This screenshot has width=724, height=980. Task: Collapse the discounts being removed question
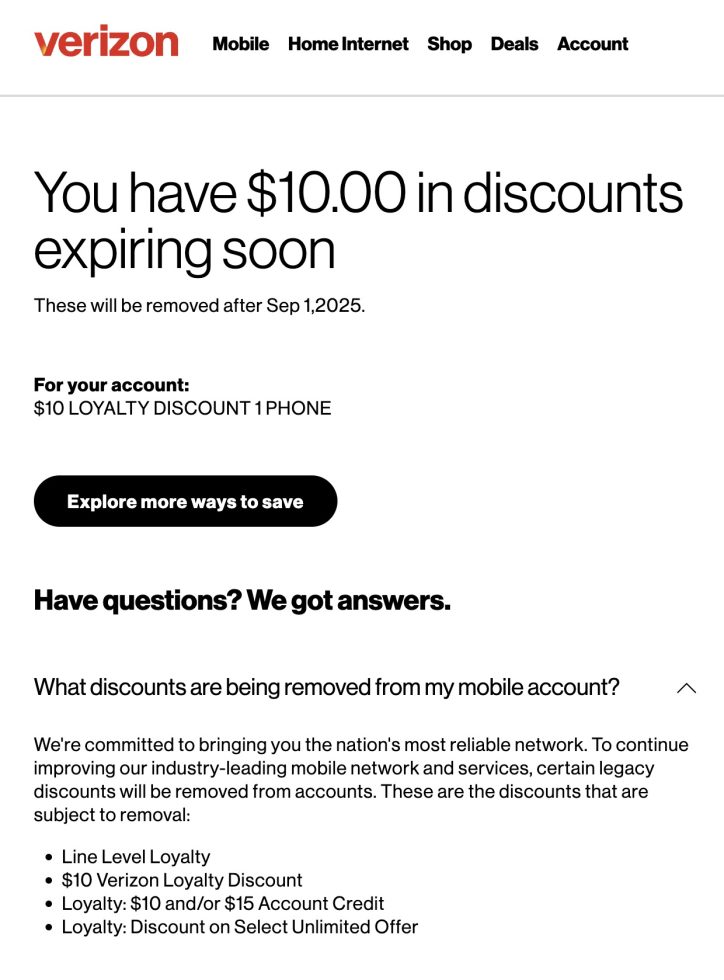(686, 688)
